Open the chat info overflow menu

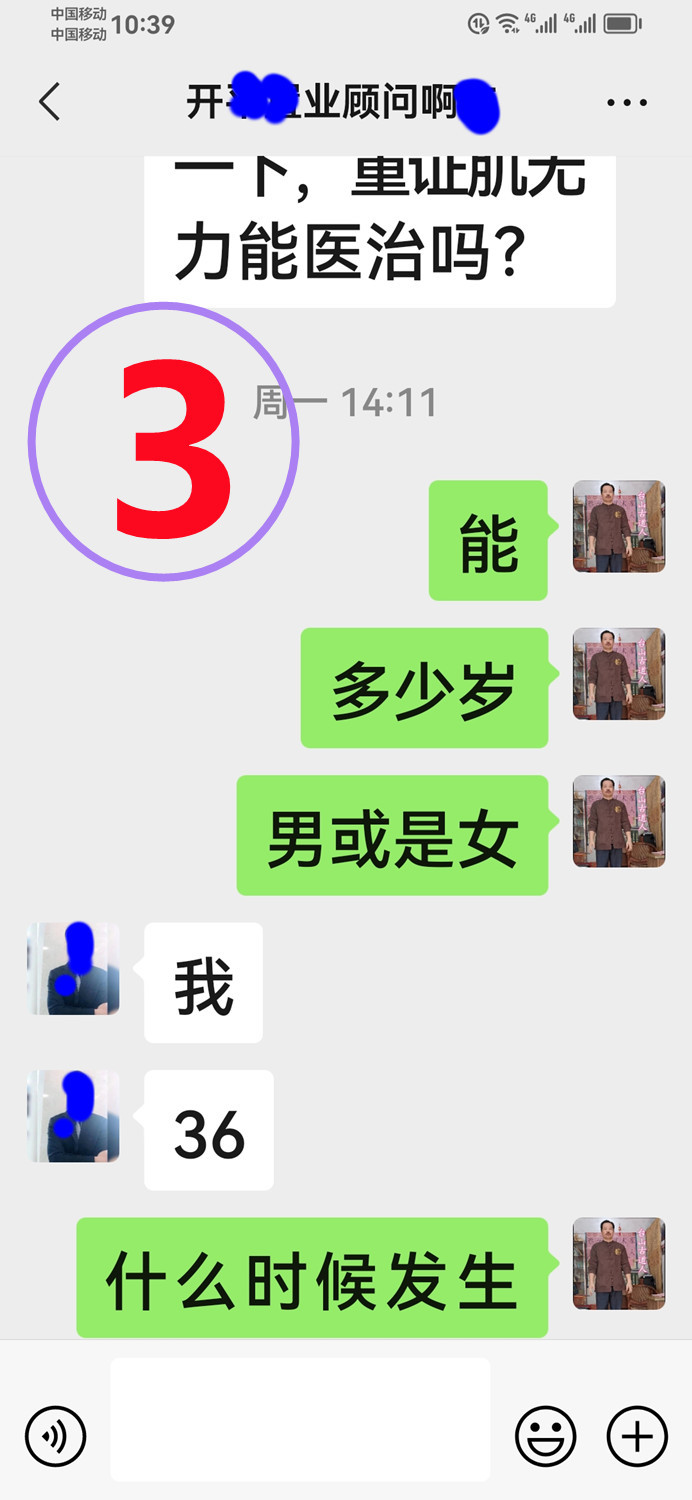coord(627,102)
